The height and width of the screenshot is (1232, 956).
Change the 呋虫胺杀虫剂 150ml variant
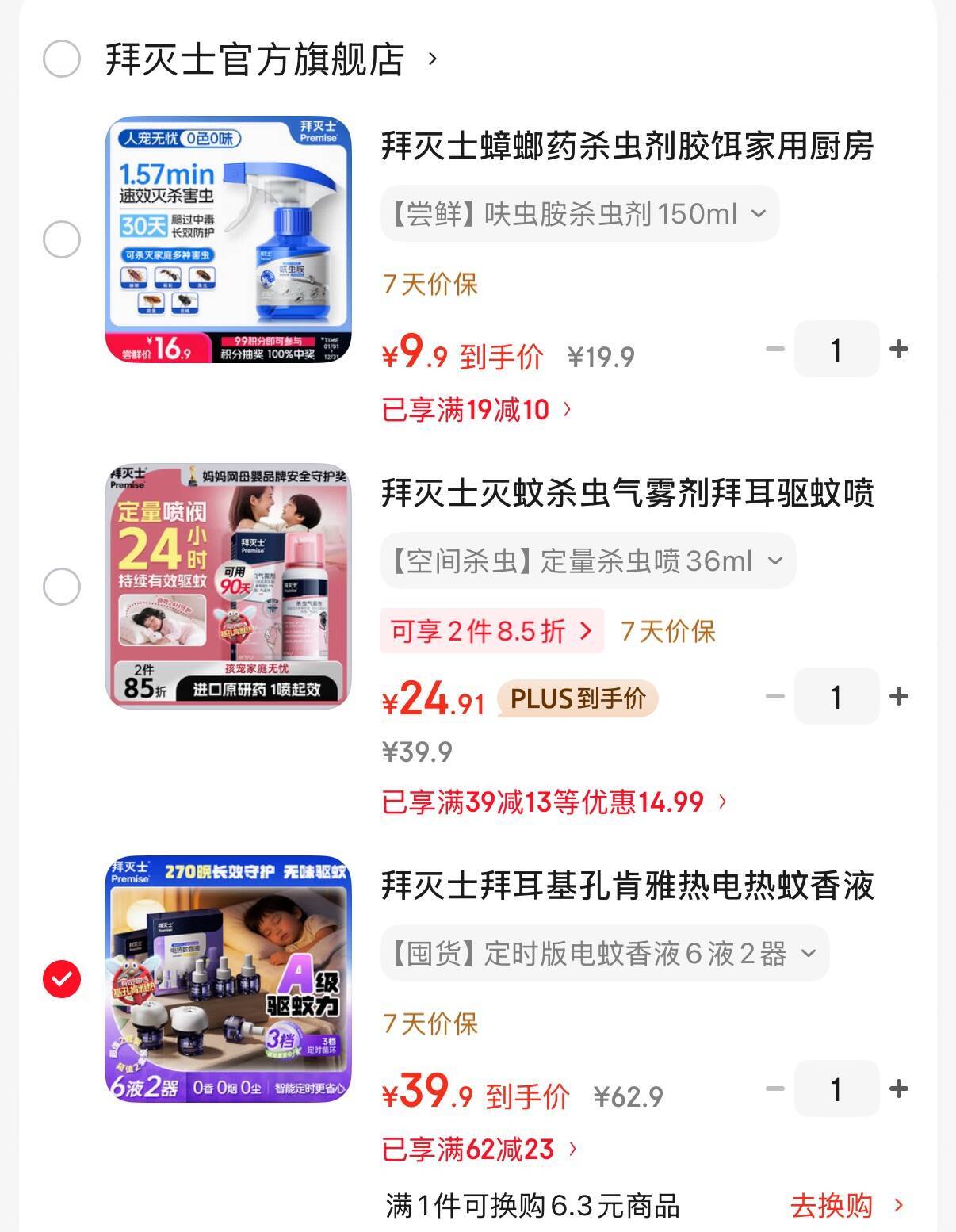coord(579,213)
